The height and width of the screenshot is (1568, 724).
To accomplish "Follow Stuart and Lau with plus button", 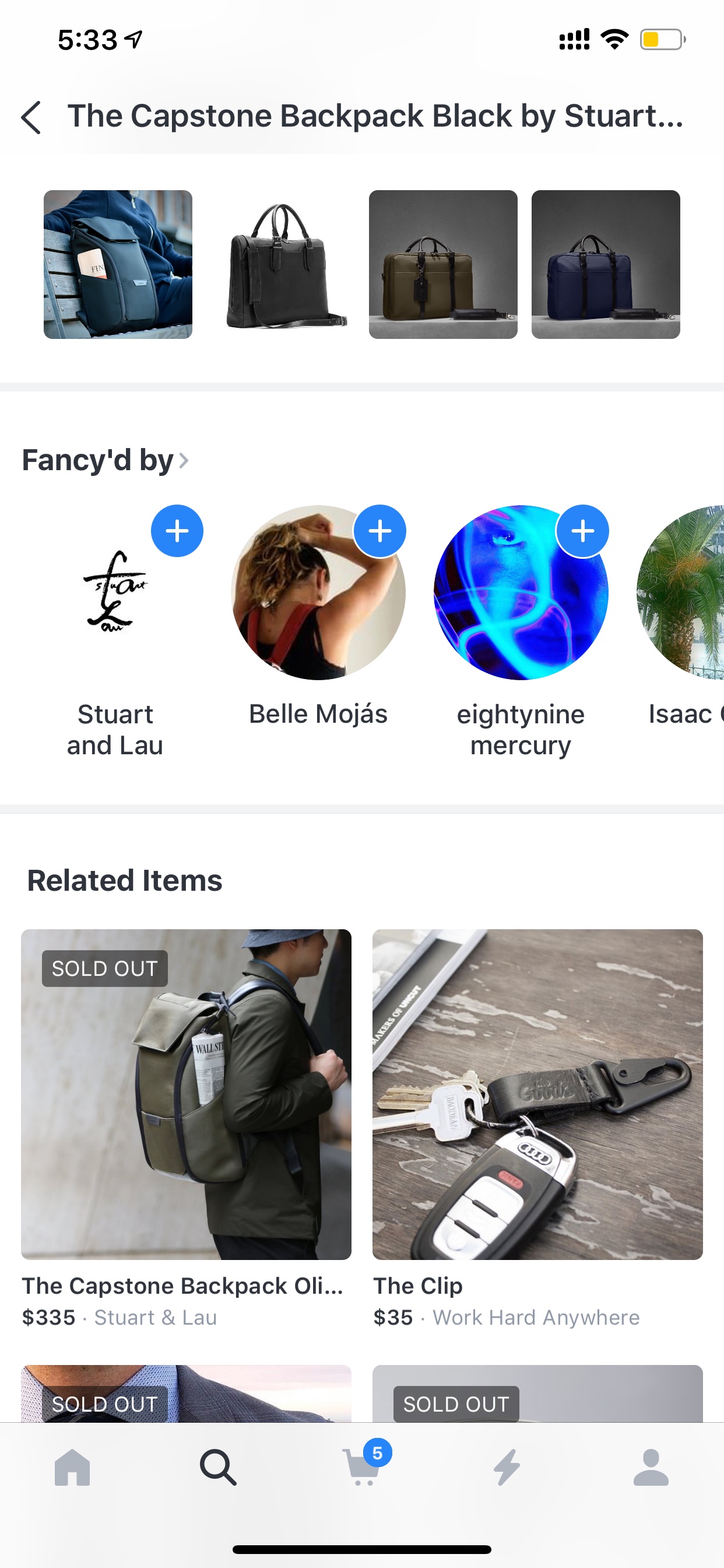I will [177, 531].
